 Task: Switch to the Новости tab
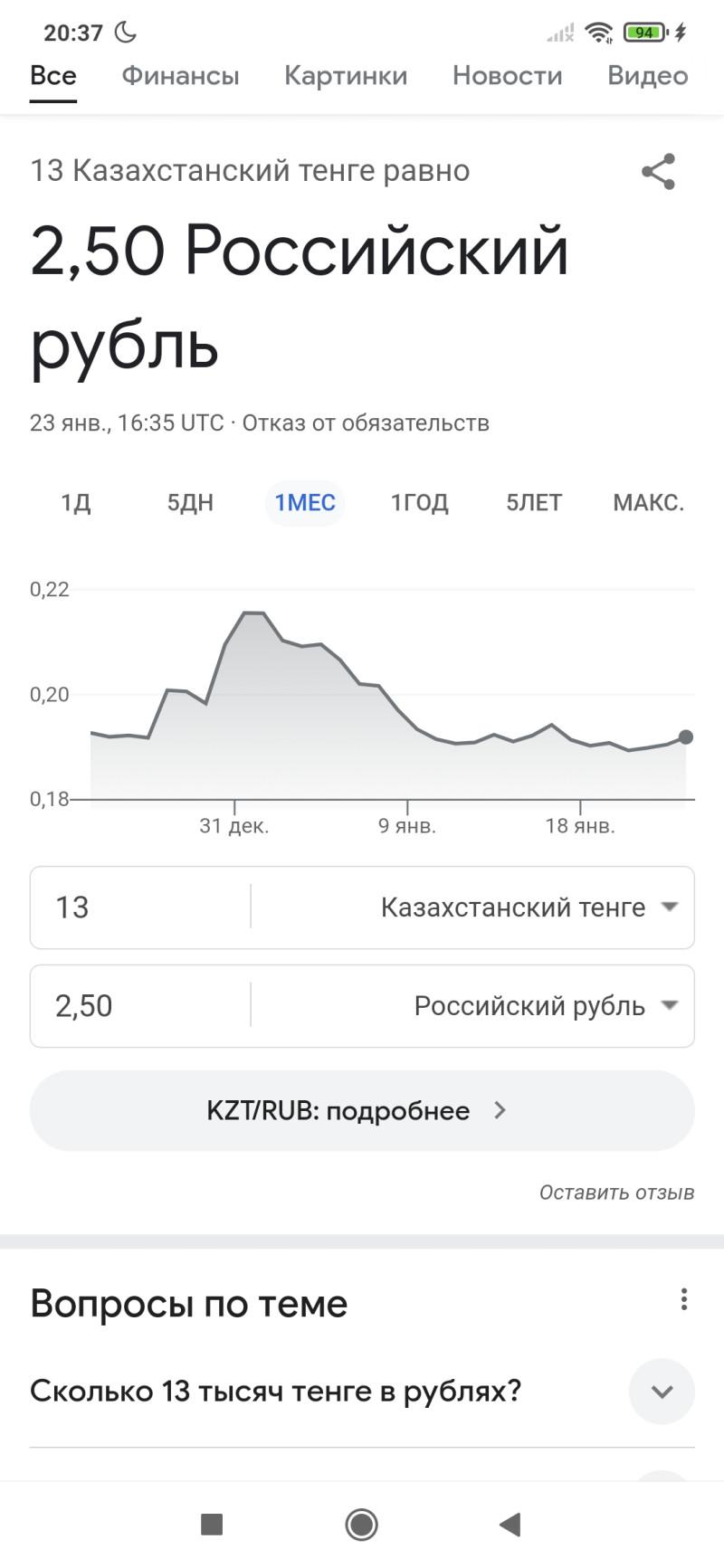click(x=507, y=76)
